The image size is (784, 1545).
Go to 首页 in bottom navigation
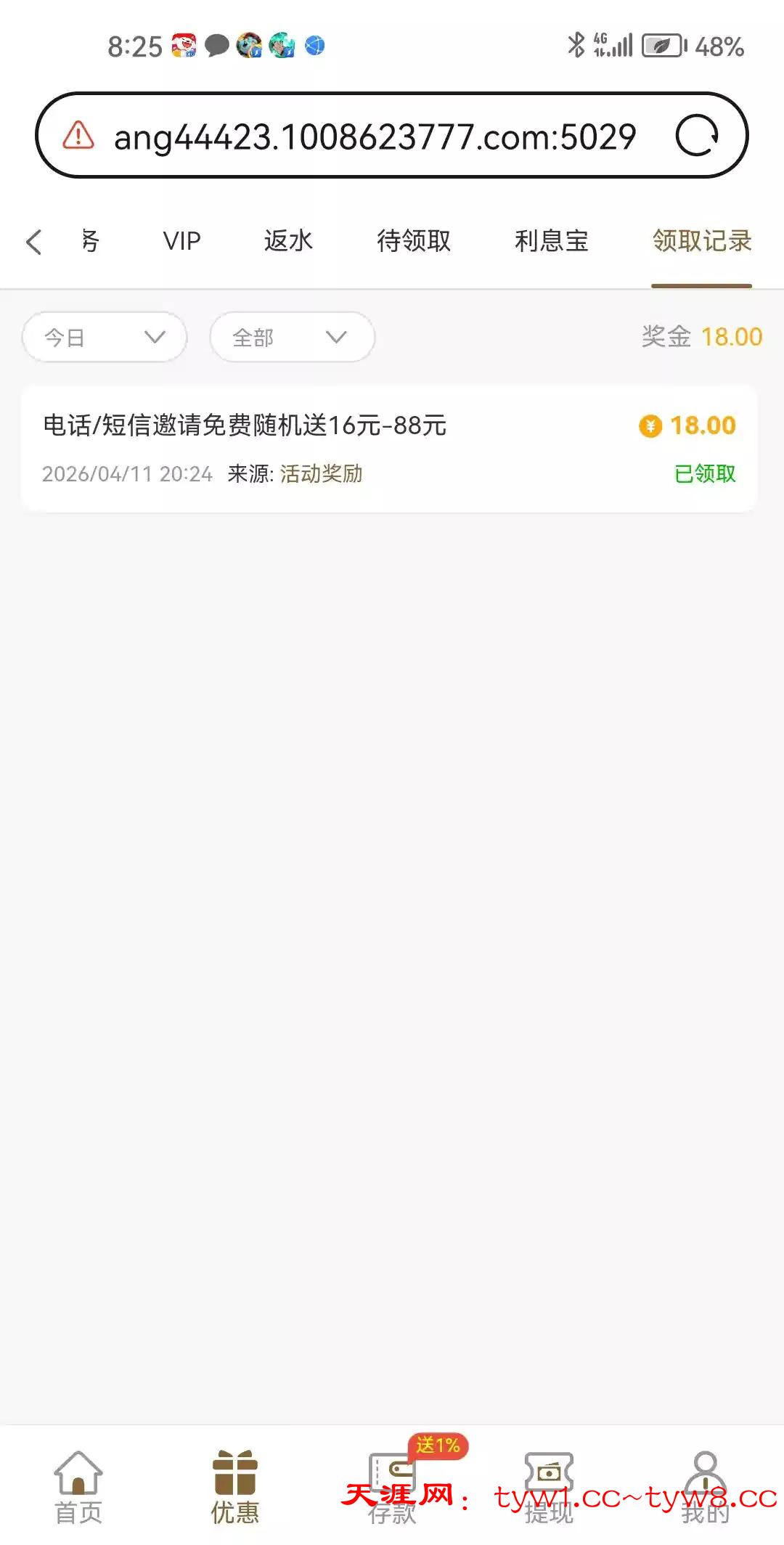click(x=78, y=1487)
